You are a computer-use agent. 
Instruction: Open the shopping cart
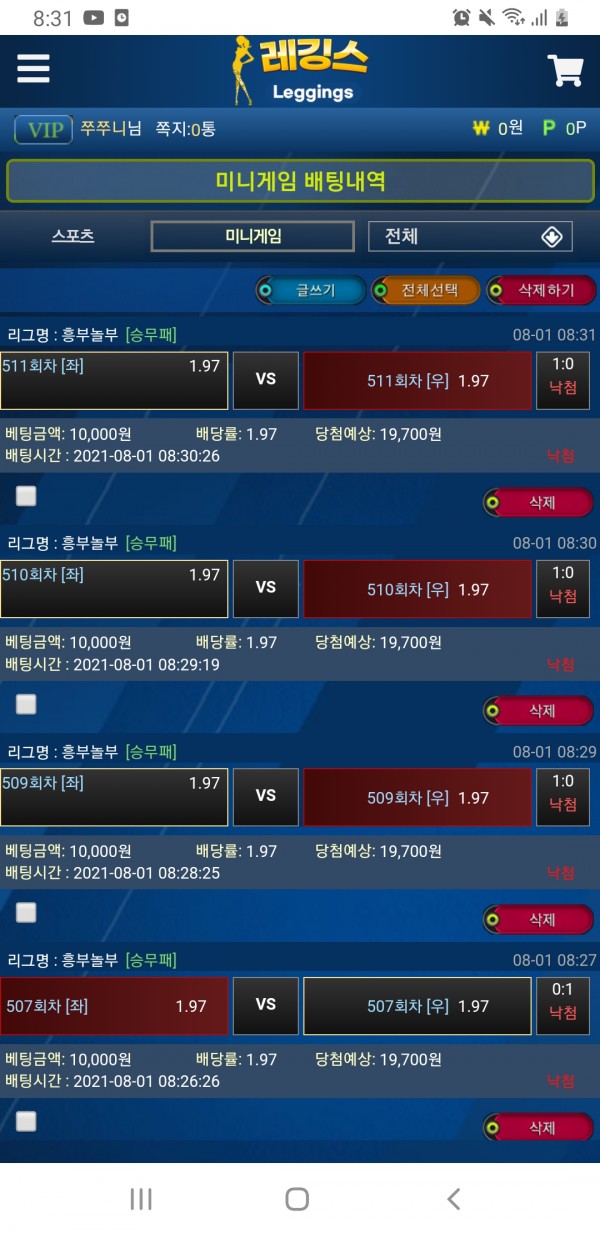coord(565,70)
